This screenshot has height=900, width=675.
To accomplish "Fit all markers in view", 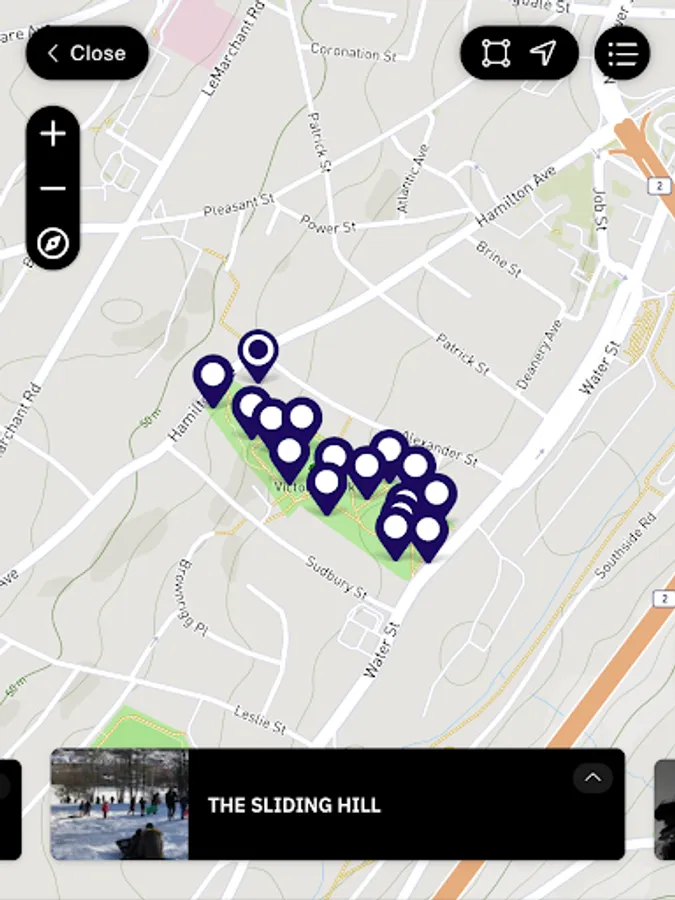I will click(496, 53).
